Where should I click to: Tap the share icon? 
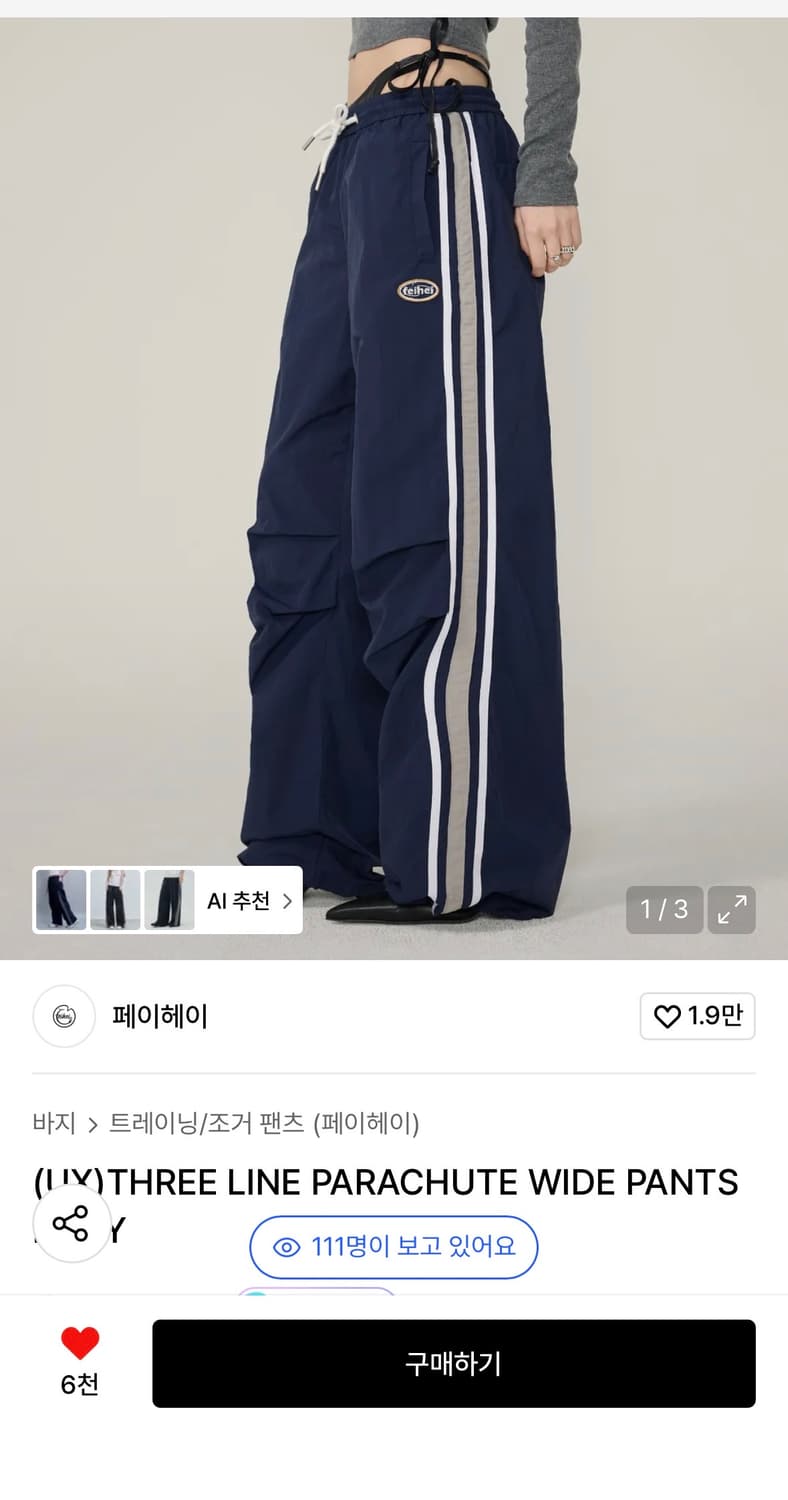71,1223
